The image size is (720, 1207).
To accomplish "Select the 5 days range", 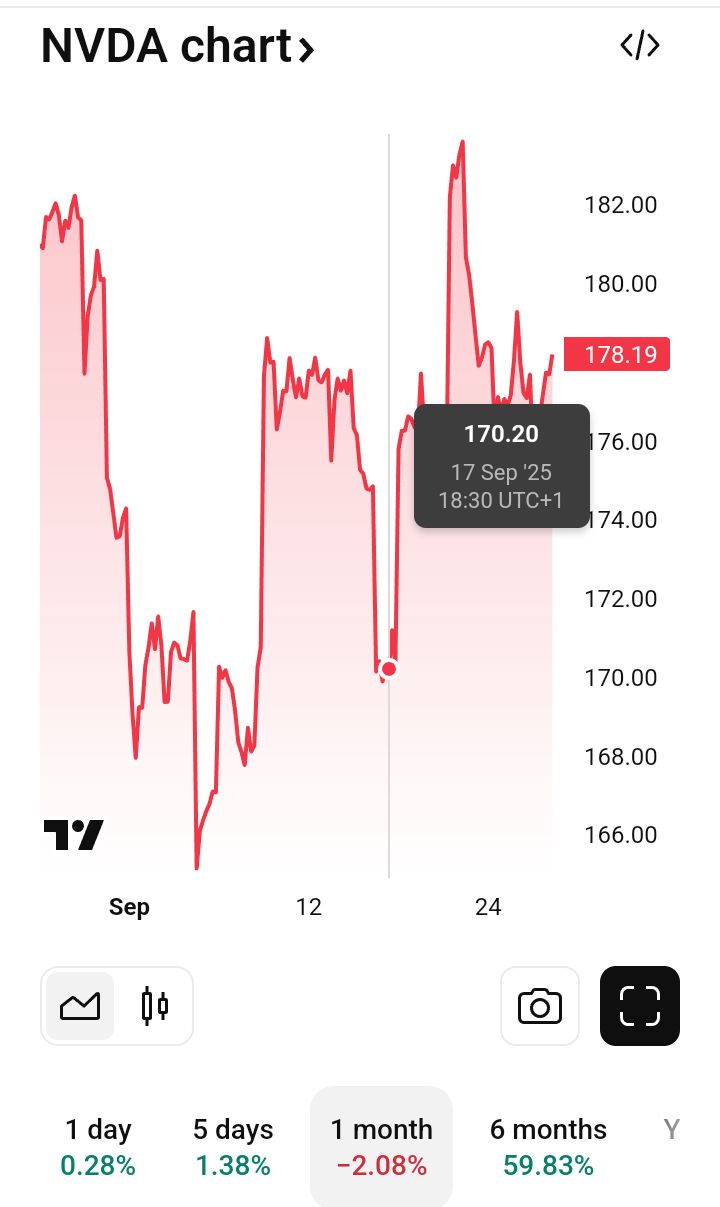I will pos(233,1146).
